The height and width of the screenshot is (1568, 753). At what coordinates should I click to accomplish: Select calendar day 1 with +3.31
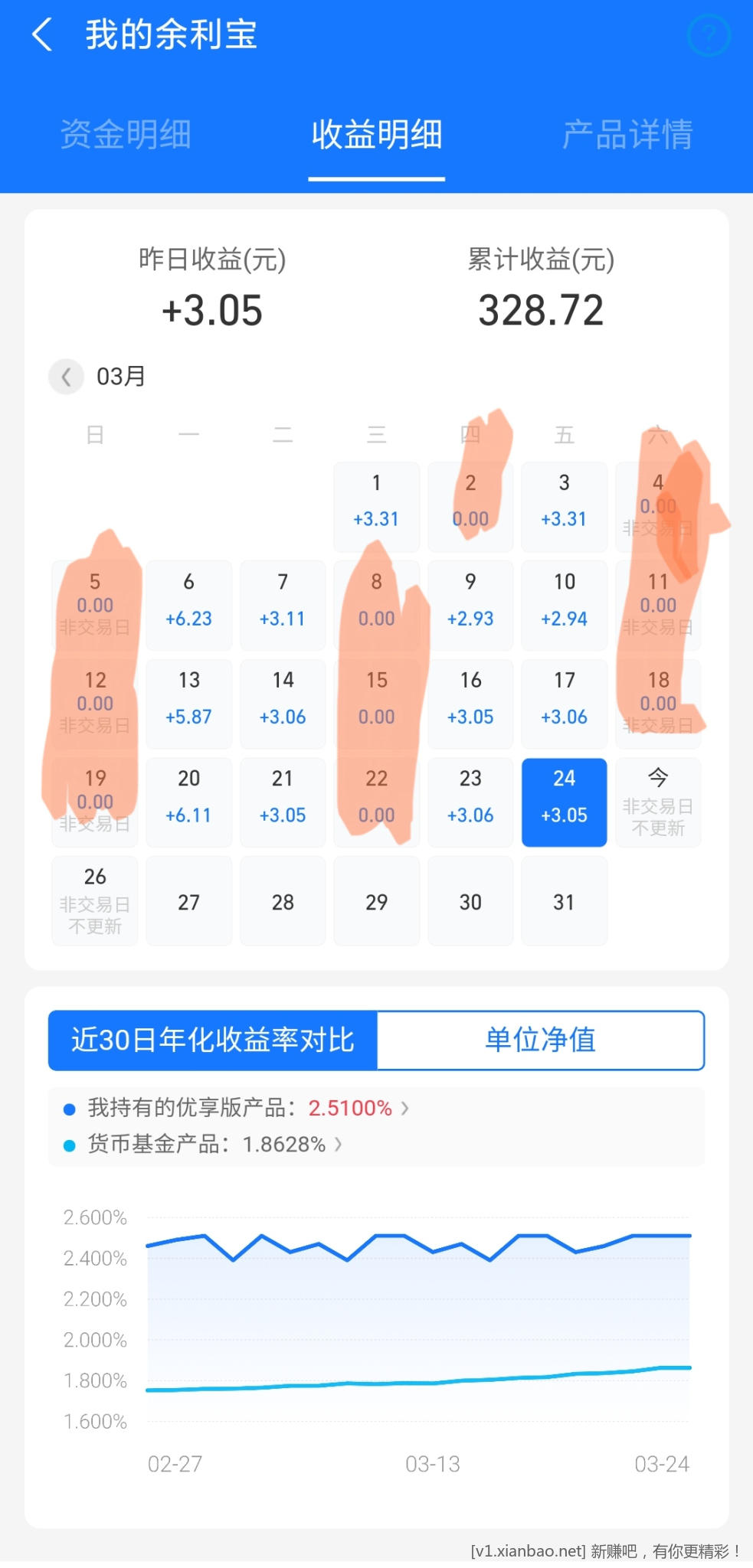tap(376, 506)
